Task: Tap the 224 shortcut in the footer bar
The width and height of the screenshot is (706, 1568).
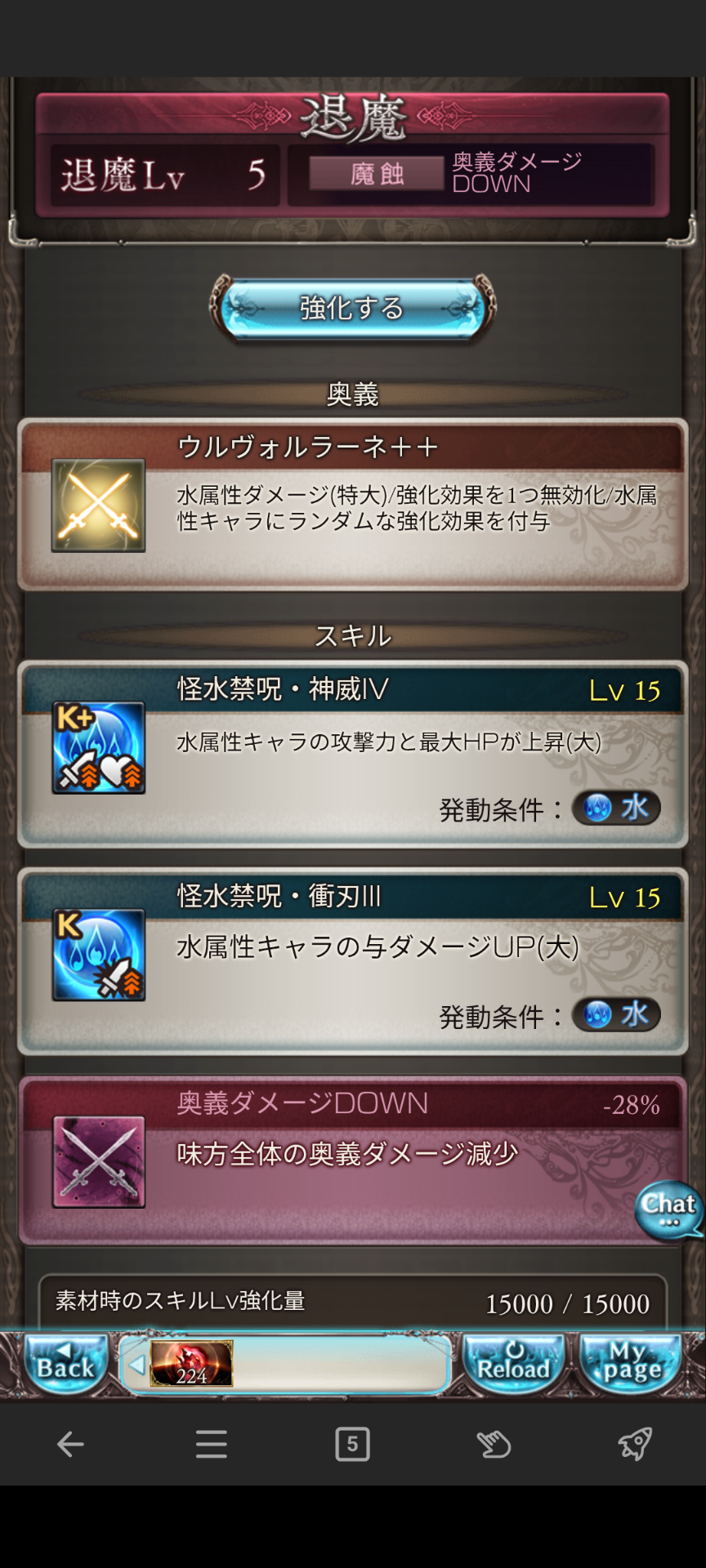Action: [191, 1363]
